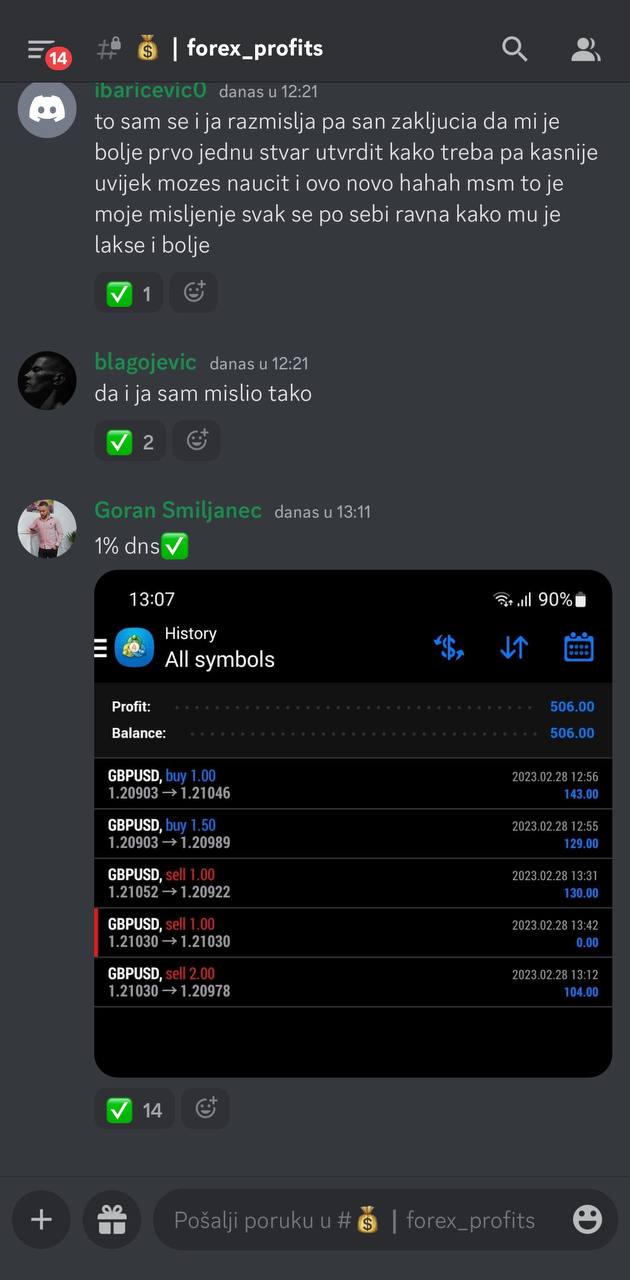Open the gift icon

point(111,1219)
